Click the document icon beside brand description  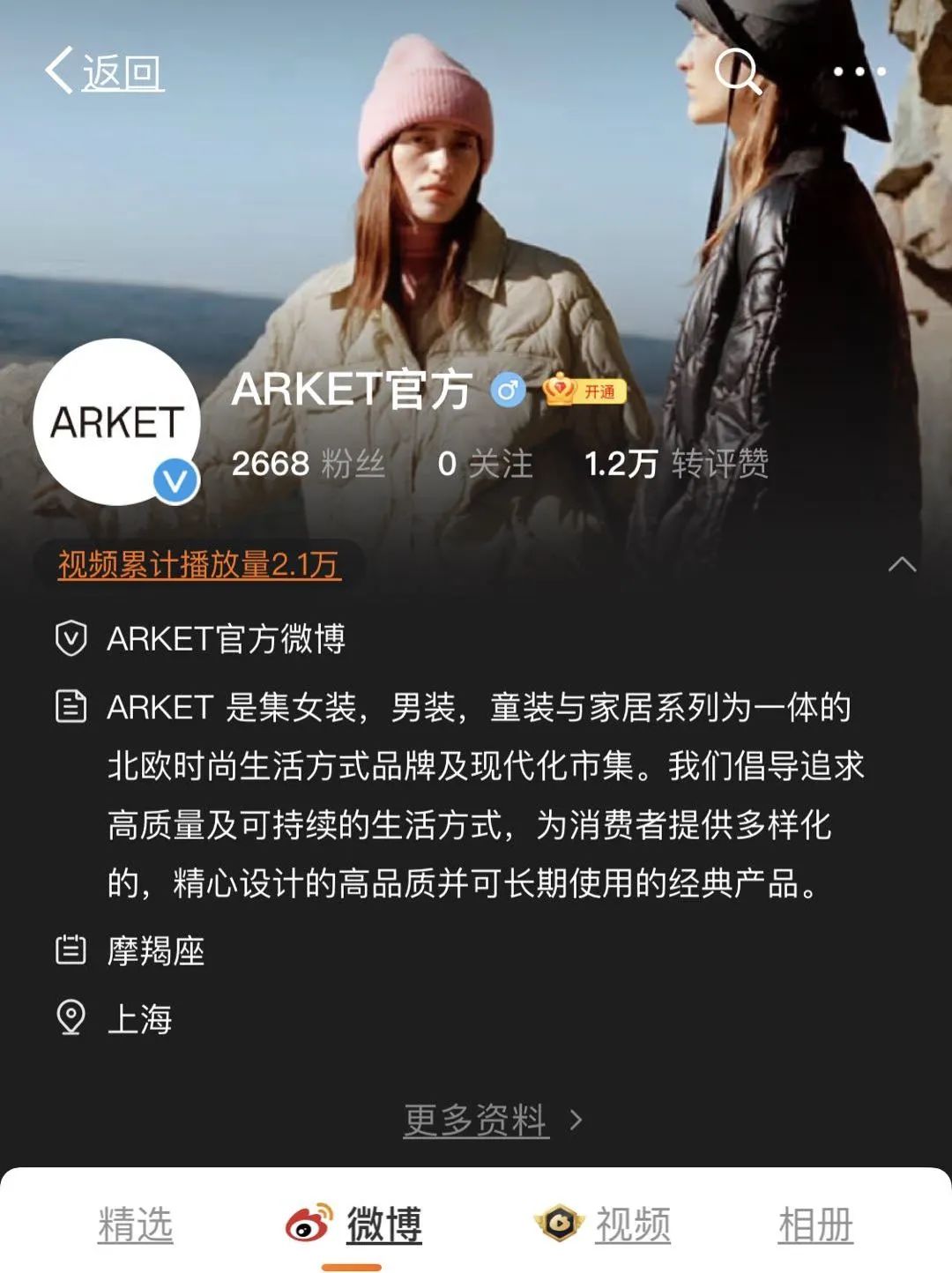72,706
